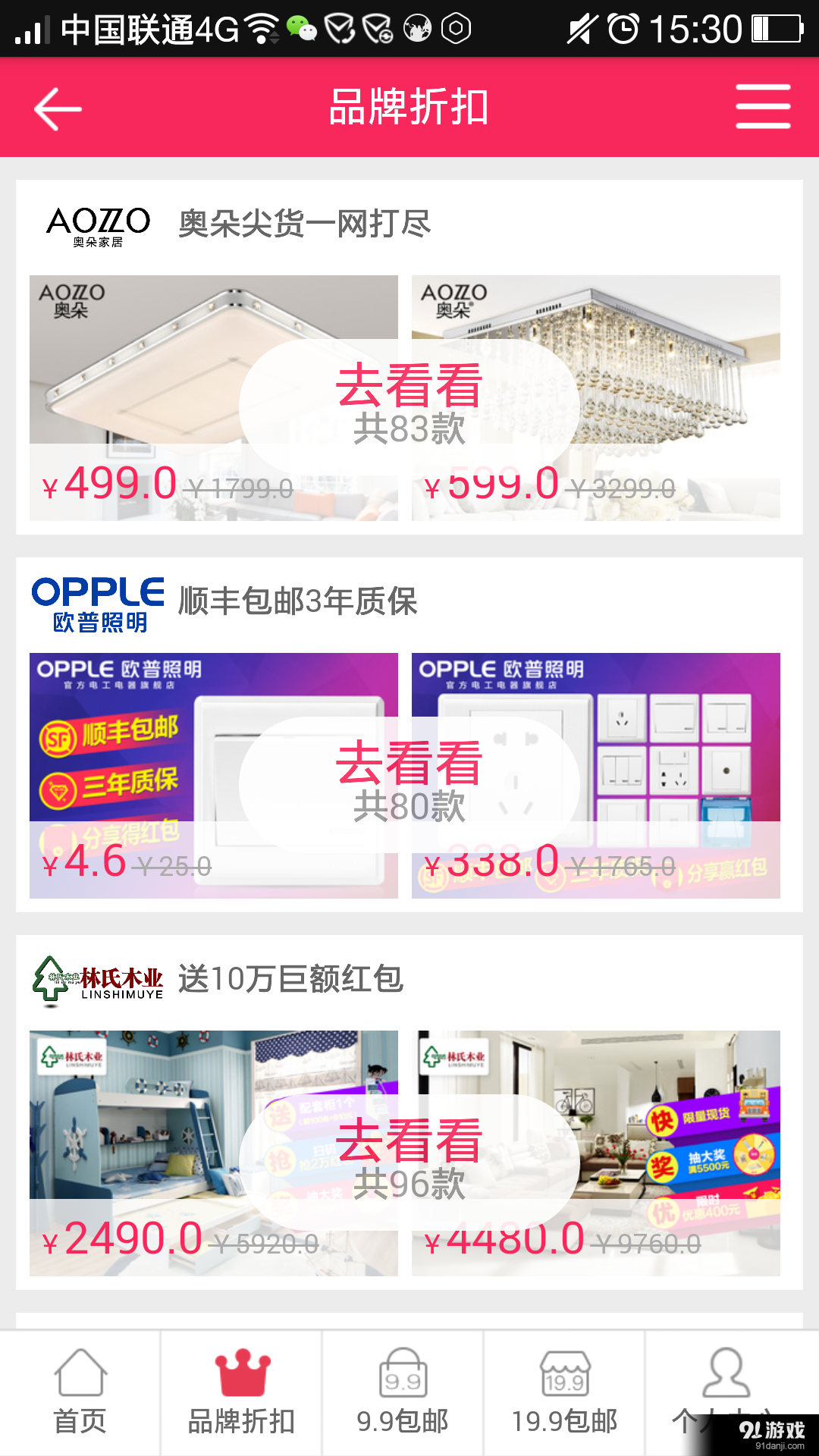Tap the back arrow in the title bar
This screenshot has width=819, height=1456.
pyautogui.click(x=57, y=108)
